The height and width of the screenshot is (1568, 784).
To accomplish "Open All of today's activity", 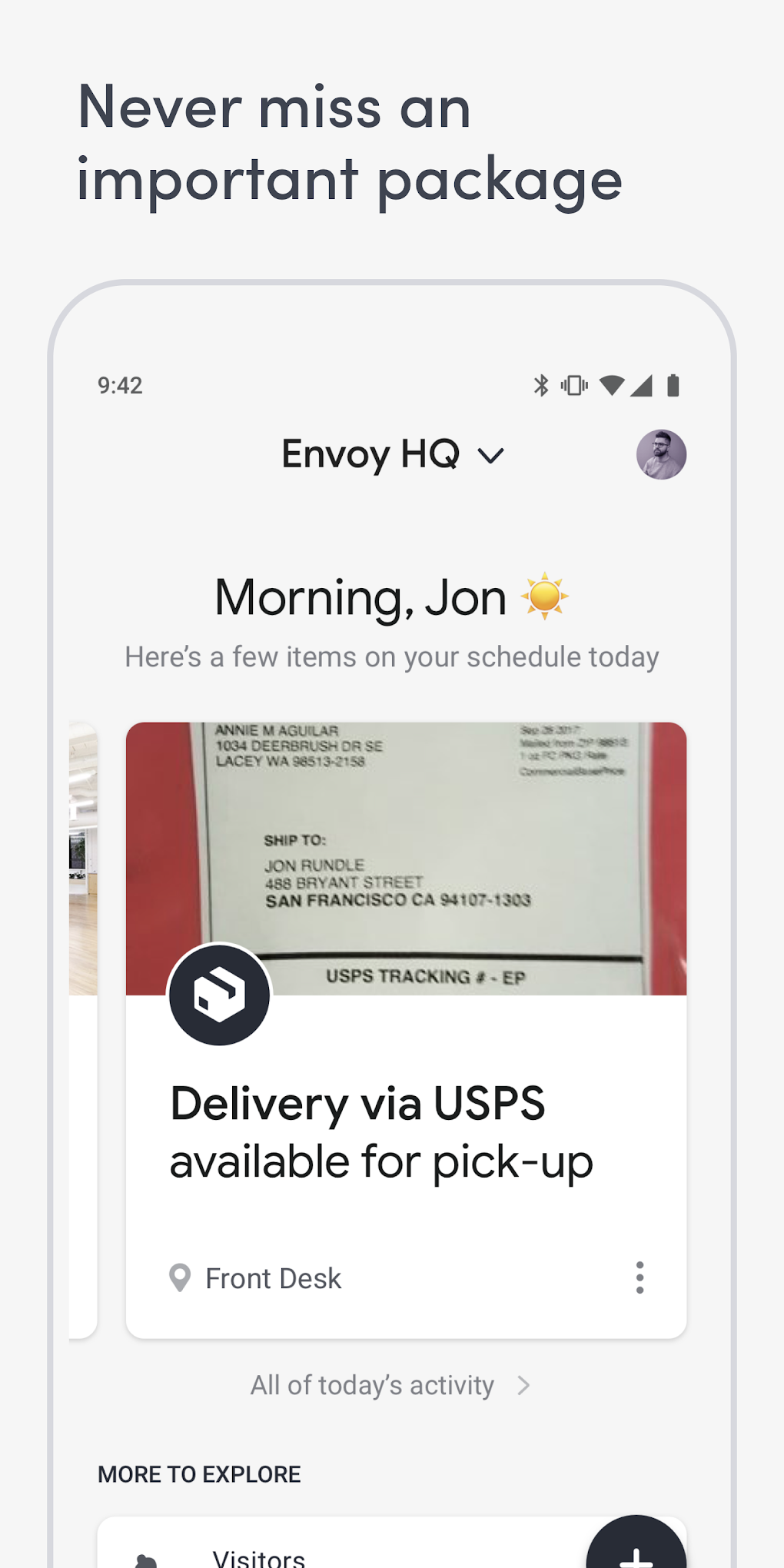I will (x=371, y=1384).
